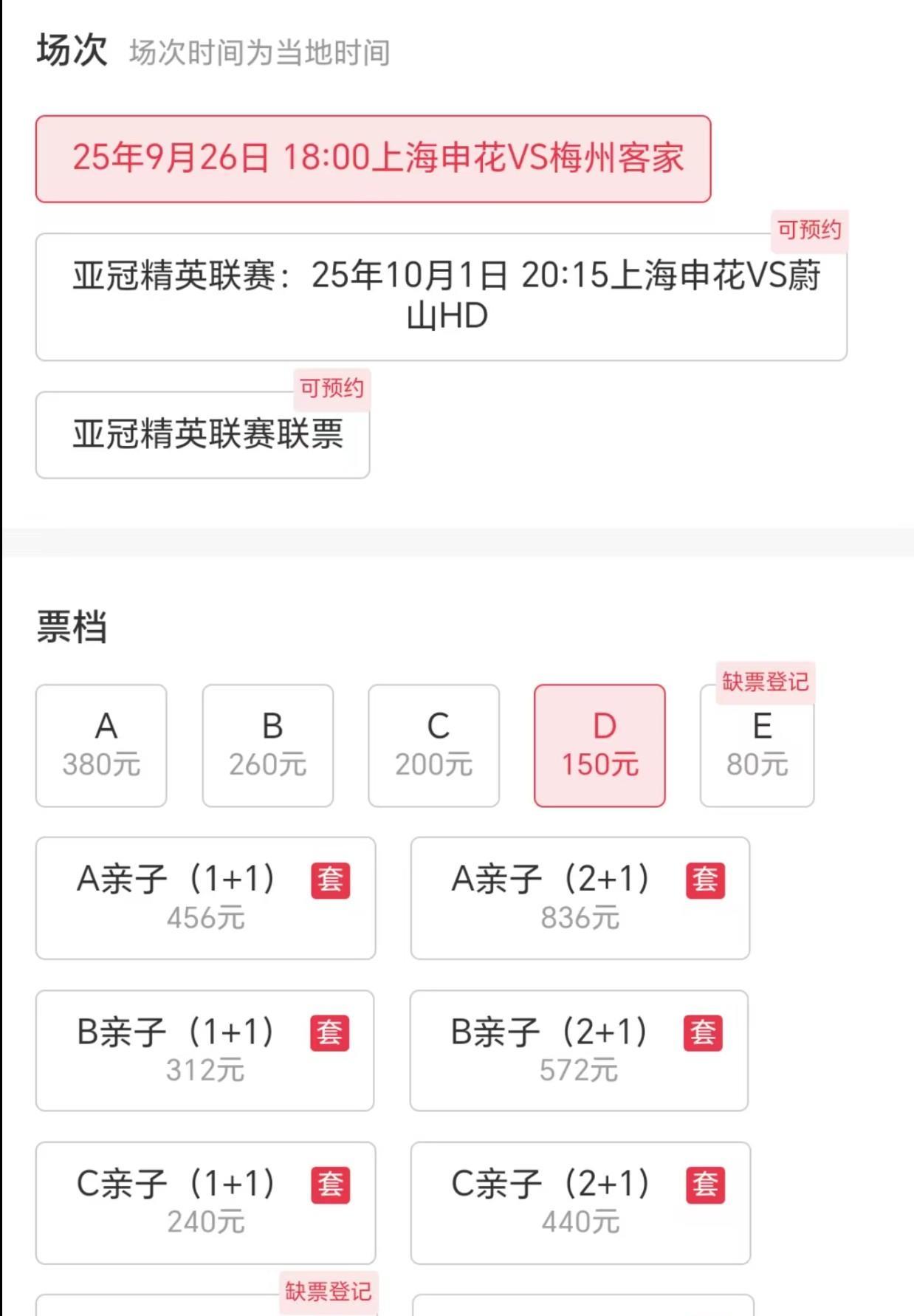Select the Sept 26 Shenhua vs Meizhou Hakka session
The image size is (914, 1316).
pos(373,159)
